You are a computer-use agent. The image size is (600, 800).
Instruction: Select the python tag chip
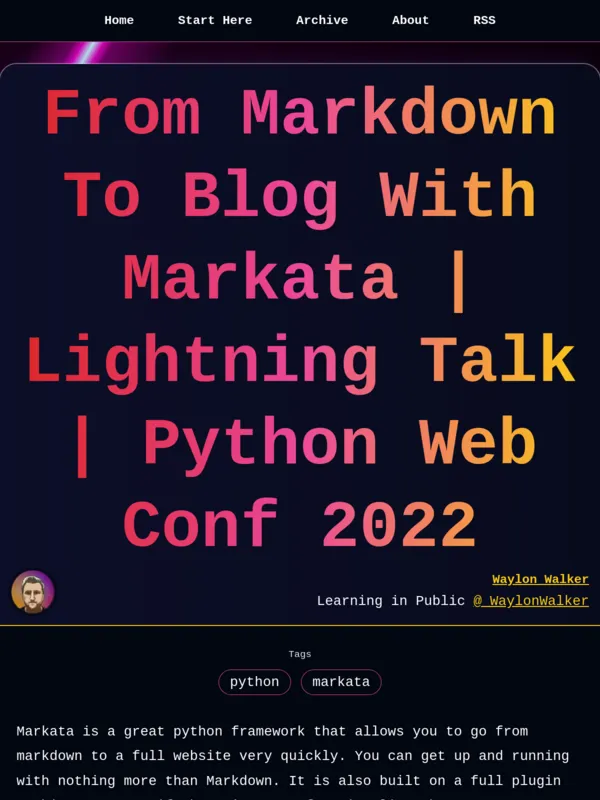[255, 682]
